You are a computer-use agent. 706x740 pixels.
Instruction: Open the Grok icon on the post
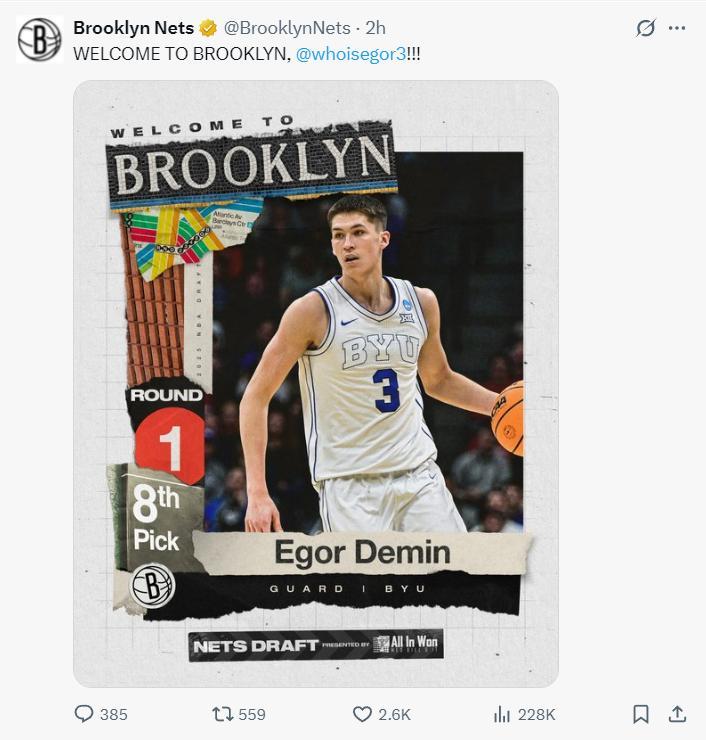pos(646,28)
